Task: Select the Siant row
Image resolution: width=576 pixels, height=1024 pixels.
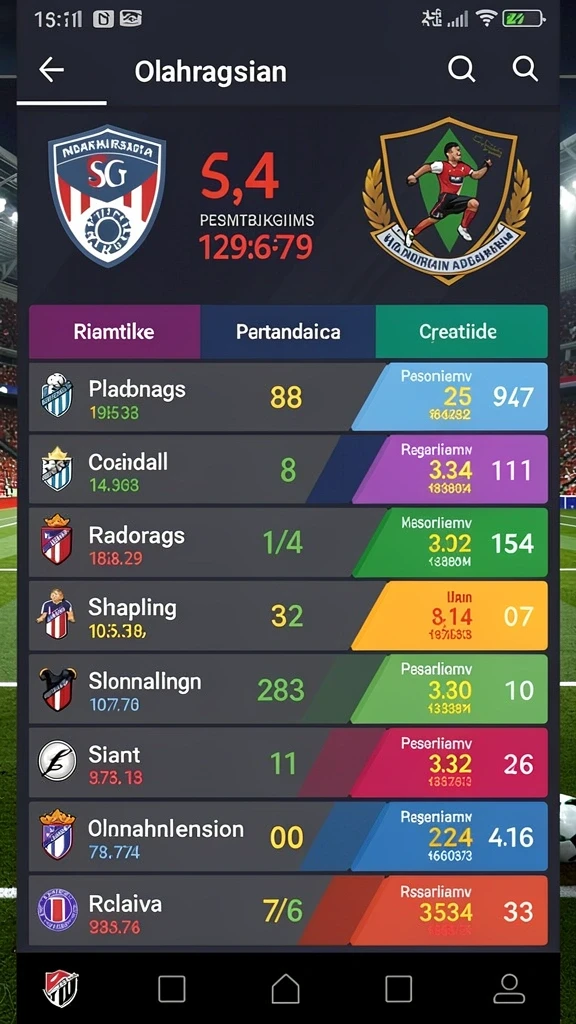Action: tap(288, 763)
